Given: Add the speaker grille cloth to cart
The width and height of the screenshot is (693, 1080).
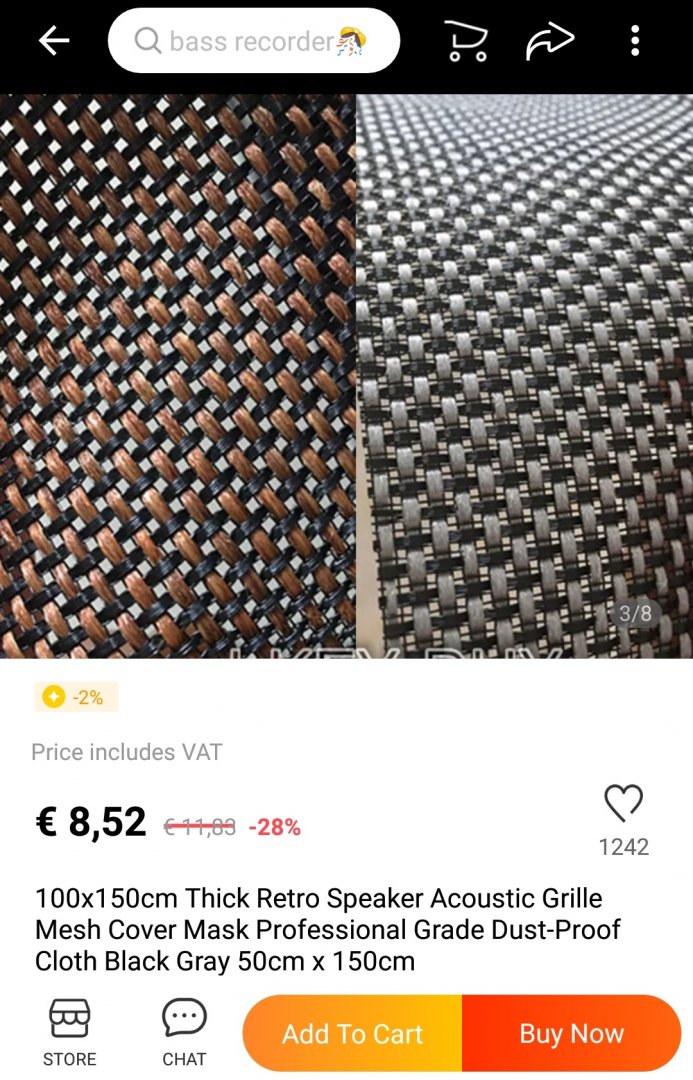Looking at the screenshot, I should [352, 1033].
